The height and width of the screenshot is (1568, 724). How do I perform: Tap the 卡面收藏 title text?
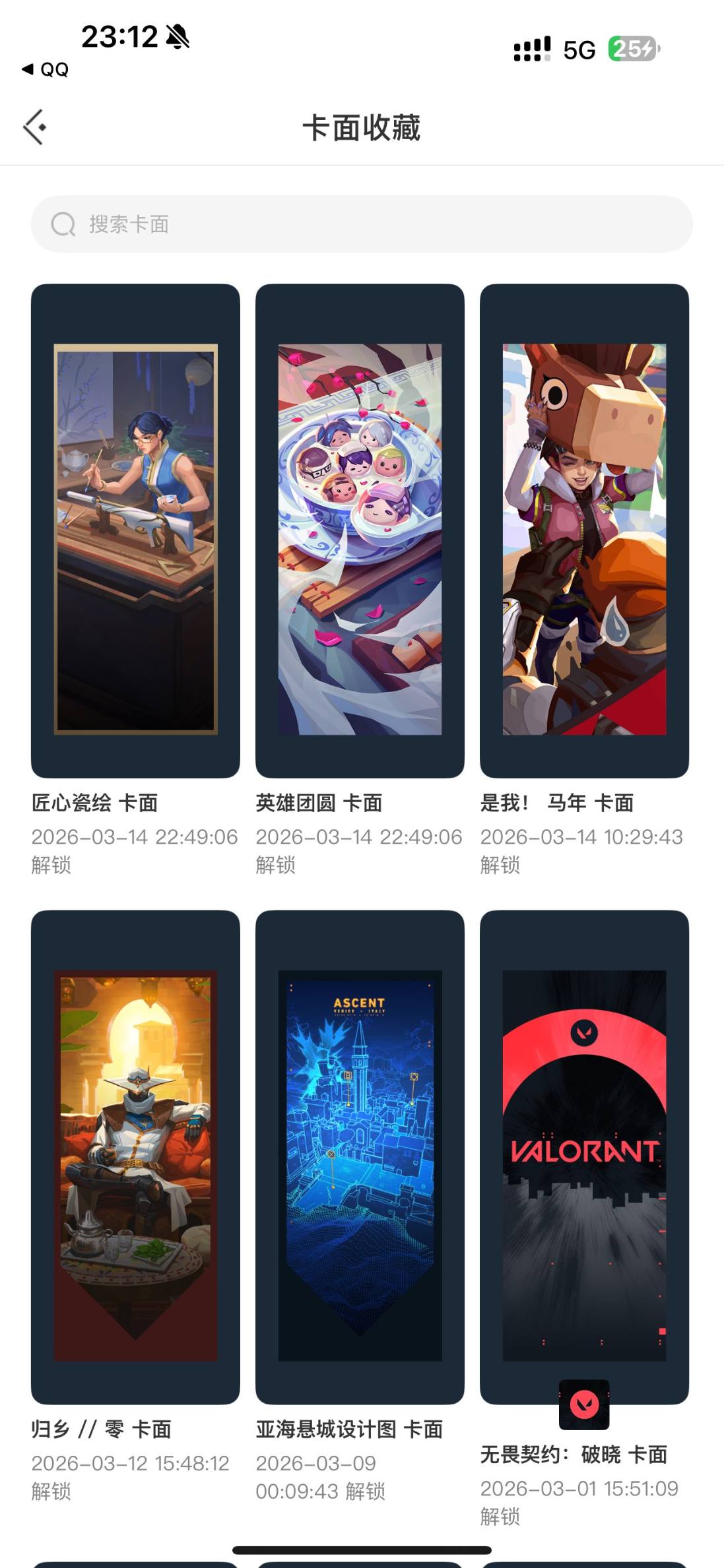click(x=362, y=129)
